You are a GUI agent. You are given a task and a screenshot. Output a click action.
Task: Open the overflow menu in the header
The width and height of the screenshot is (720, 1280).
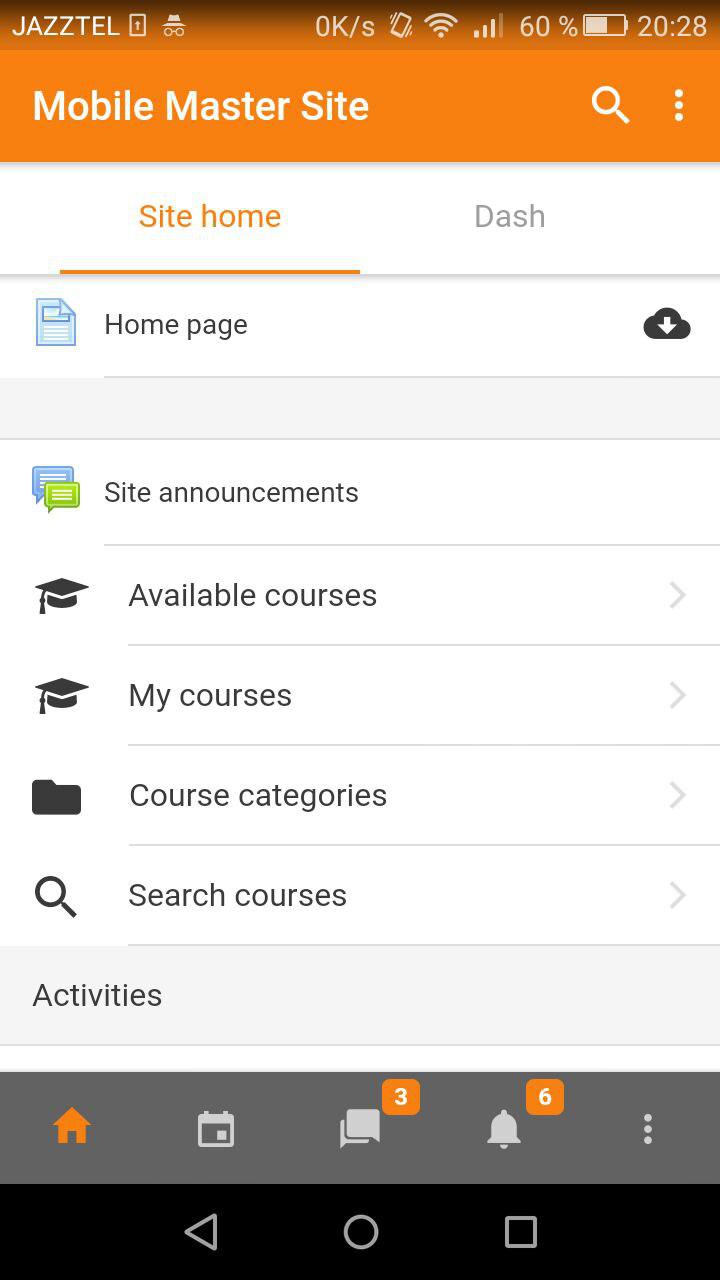(679, 105)
